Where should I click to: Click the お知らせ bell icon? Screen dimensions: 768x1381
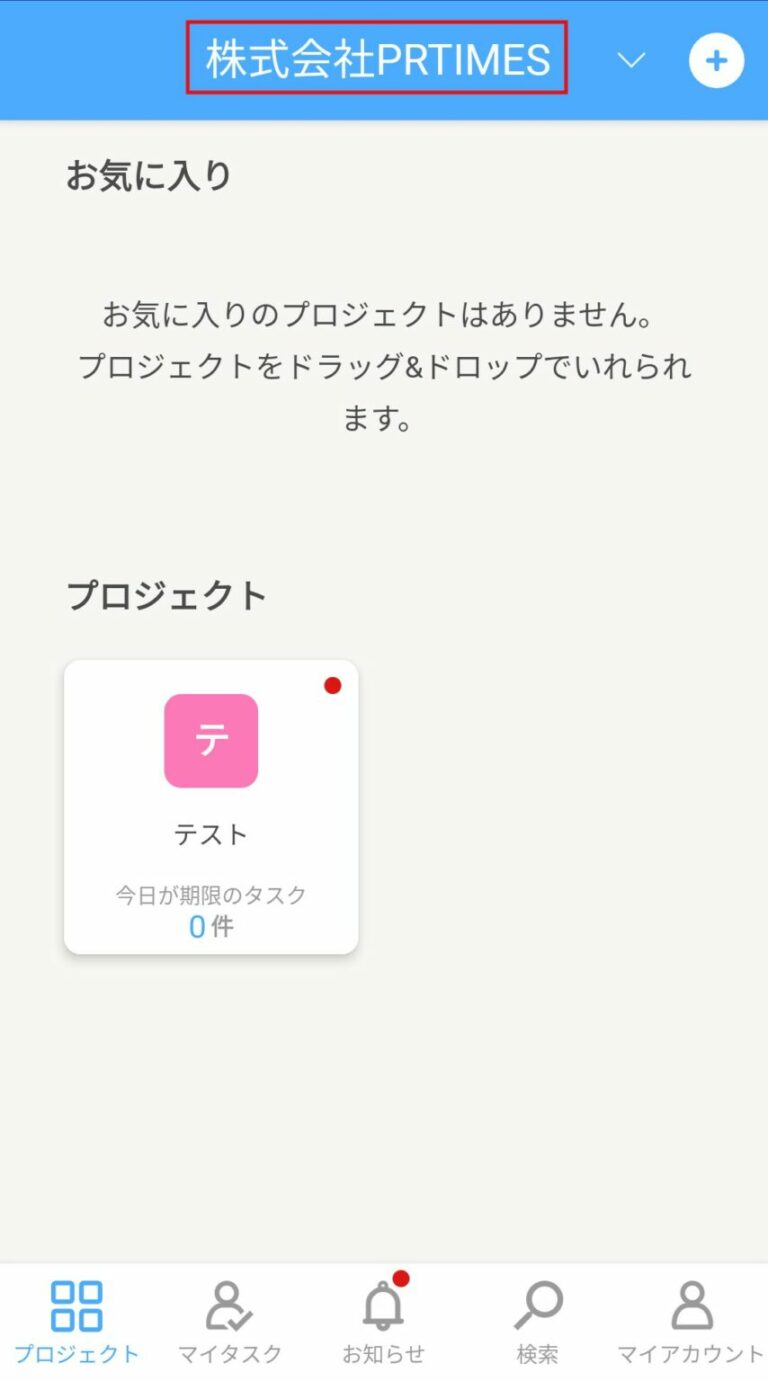(x=384, y=1307)
